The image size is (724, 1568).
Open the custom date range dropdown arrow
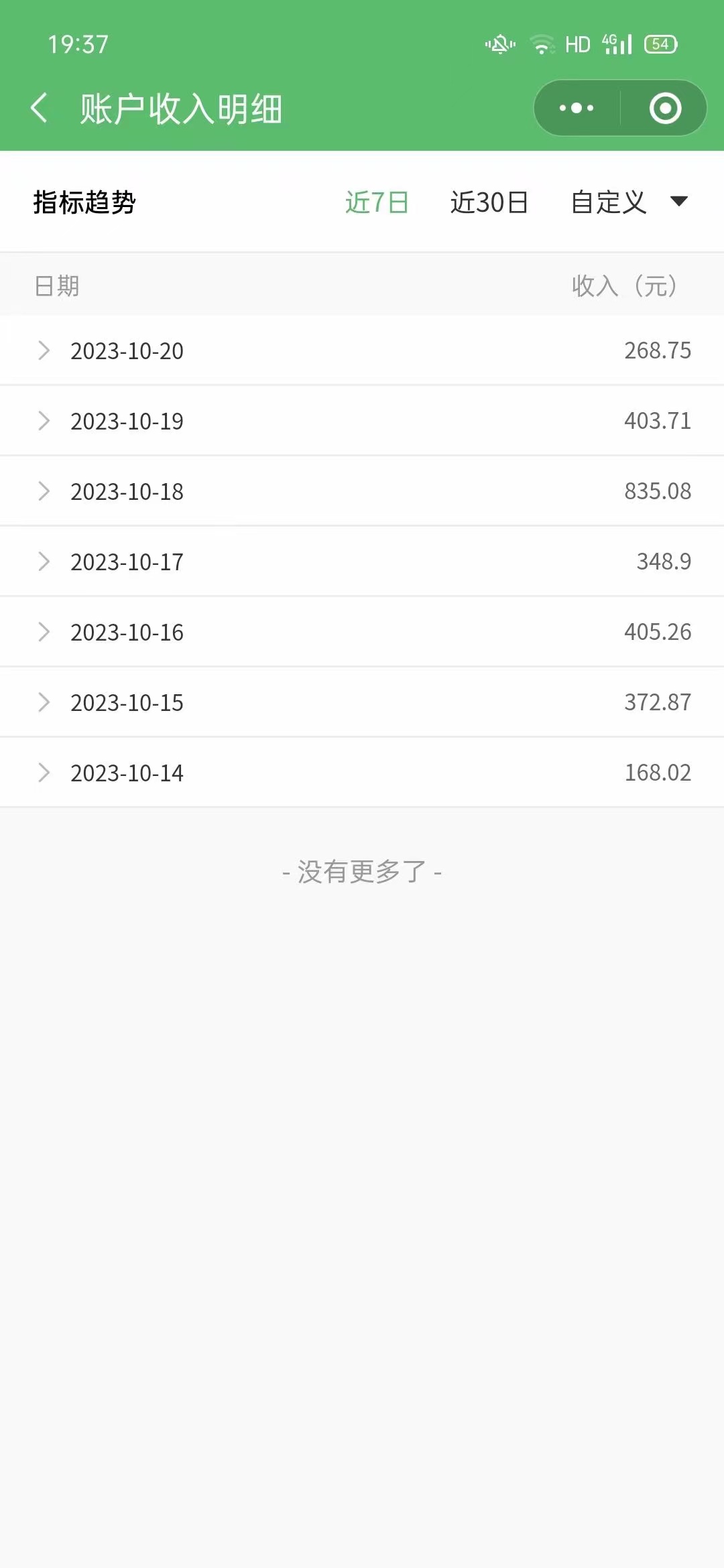click(679, 202)
